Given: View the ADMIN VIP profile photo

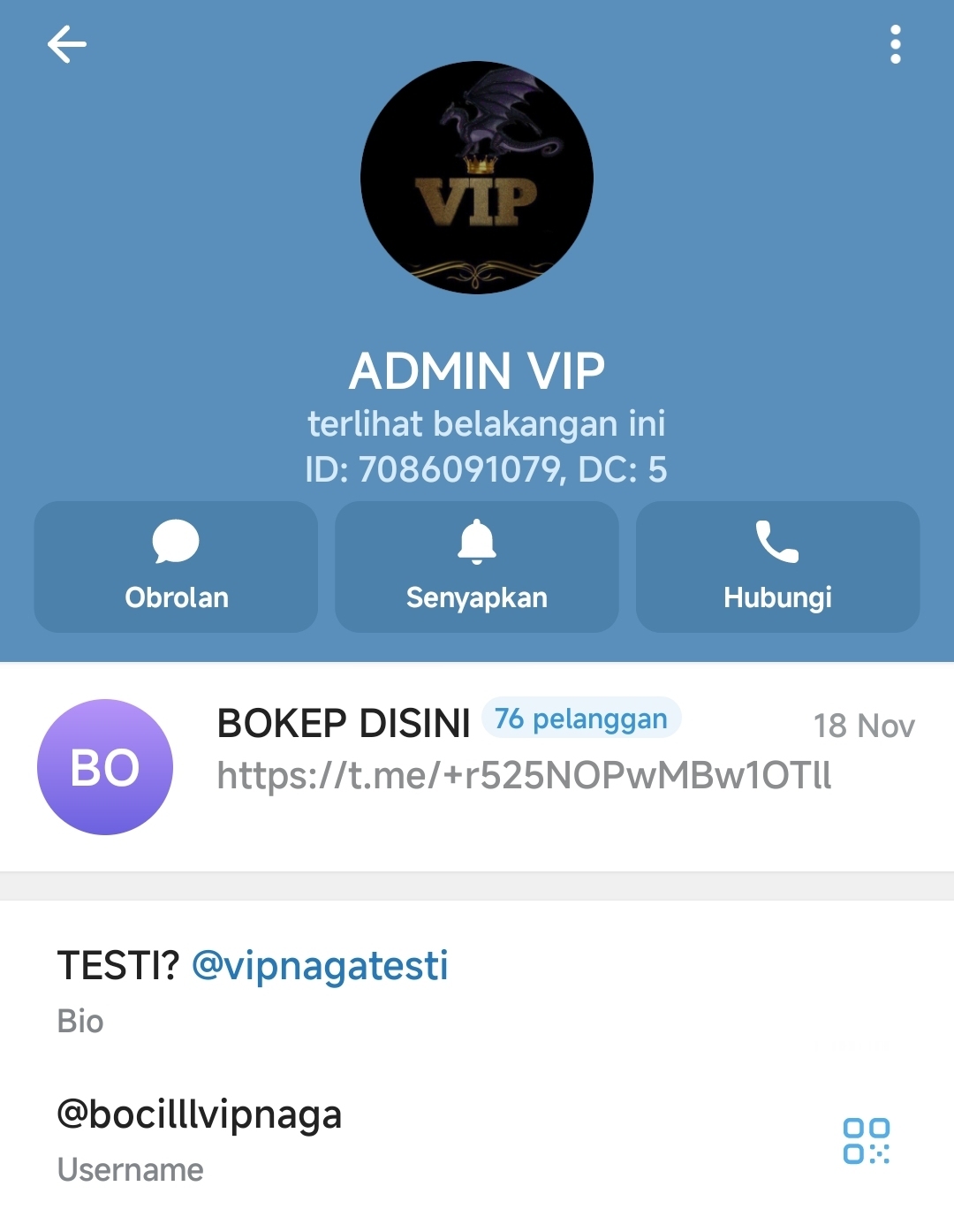Looking at the screenshot, I should (x=477, y=178).
